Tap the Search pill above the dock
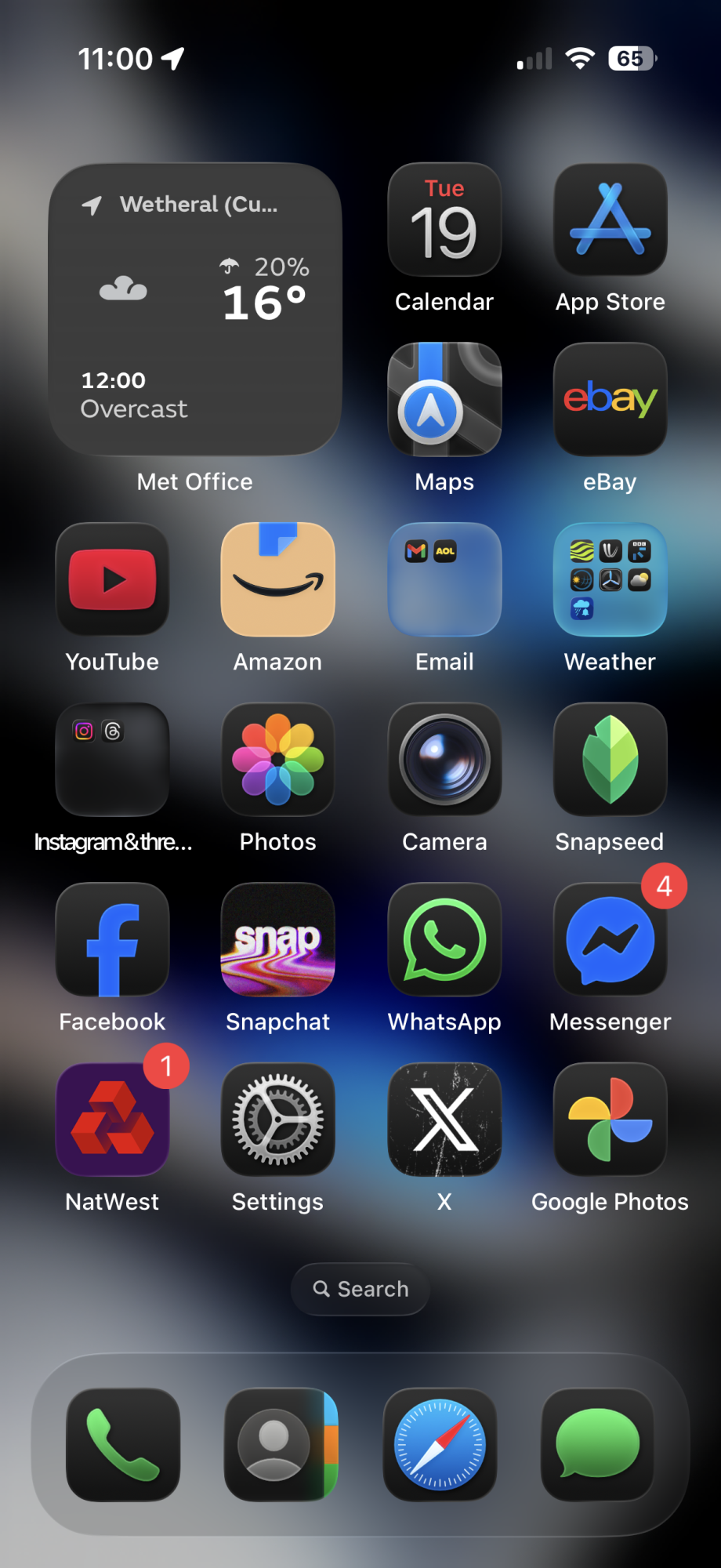The image size is (721, 1568). click(360, 1289)
